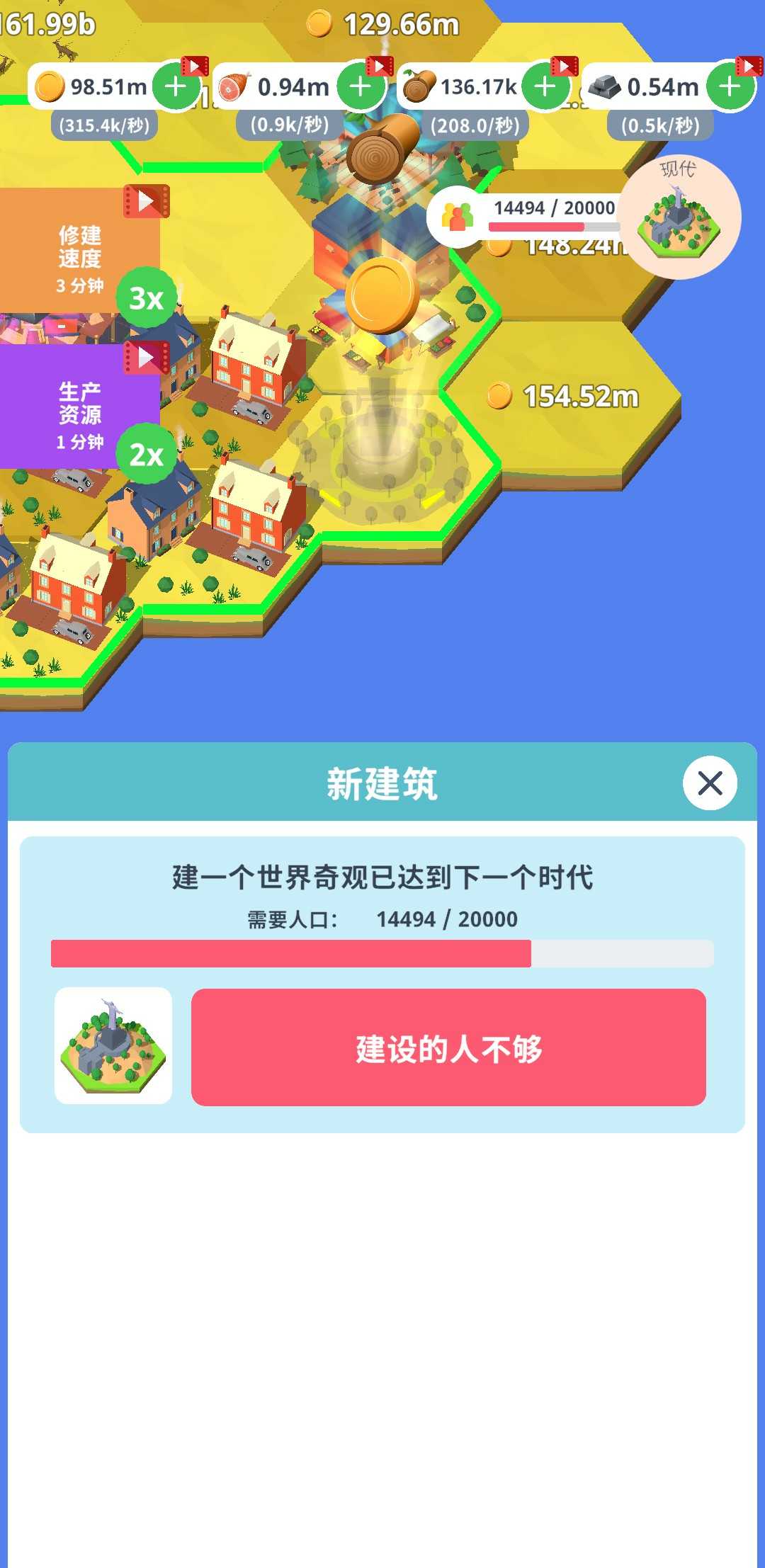Close the 新建筑 panel
The height and width of the screenshot is (1568, 765).
710,783
